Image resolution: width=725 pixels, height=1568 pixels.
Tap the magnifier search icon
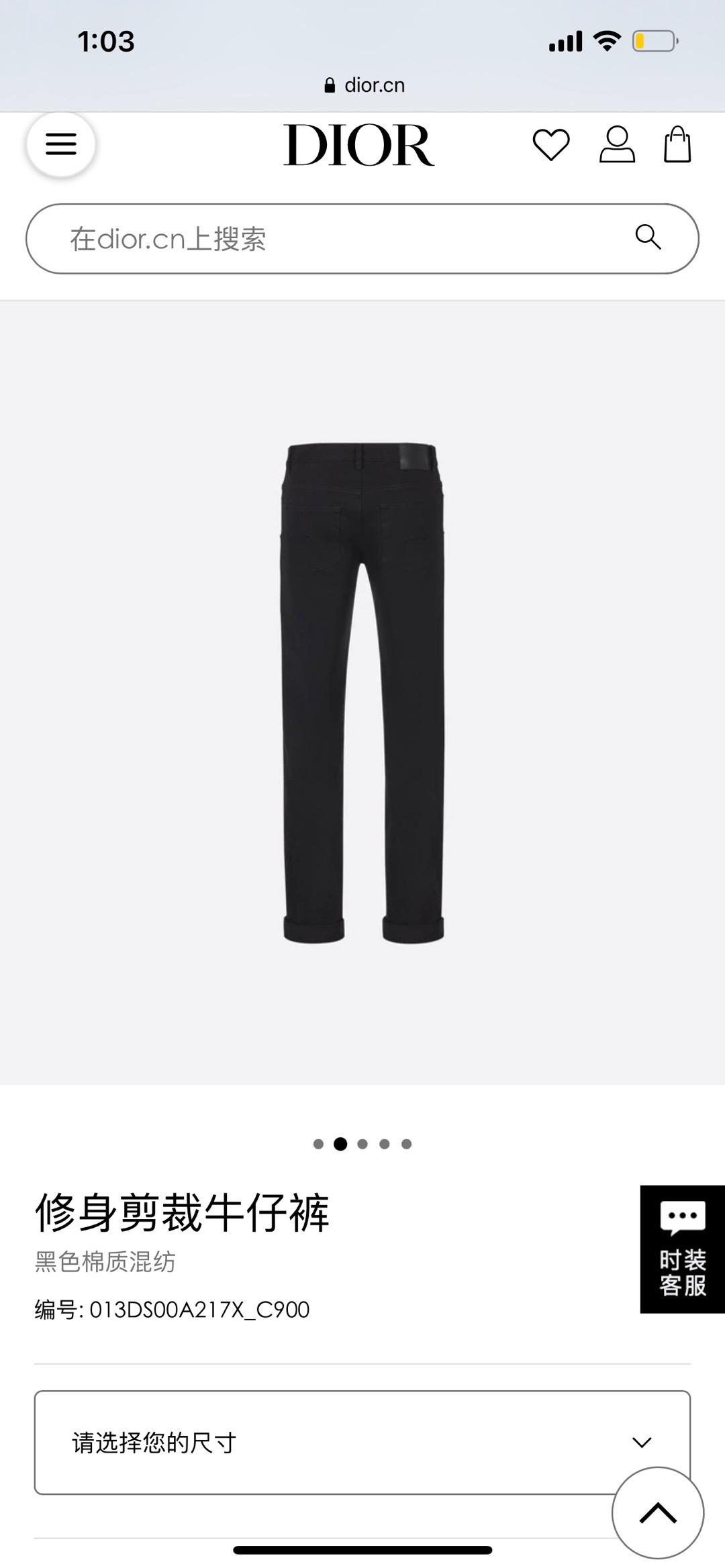pyautogui.click(x=648, y=237)
